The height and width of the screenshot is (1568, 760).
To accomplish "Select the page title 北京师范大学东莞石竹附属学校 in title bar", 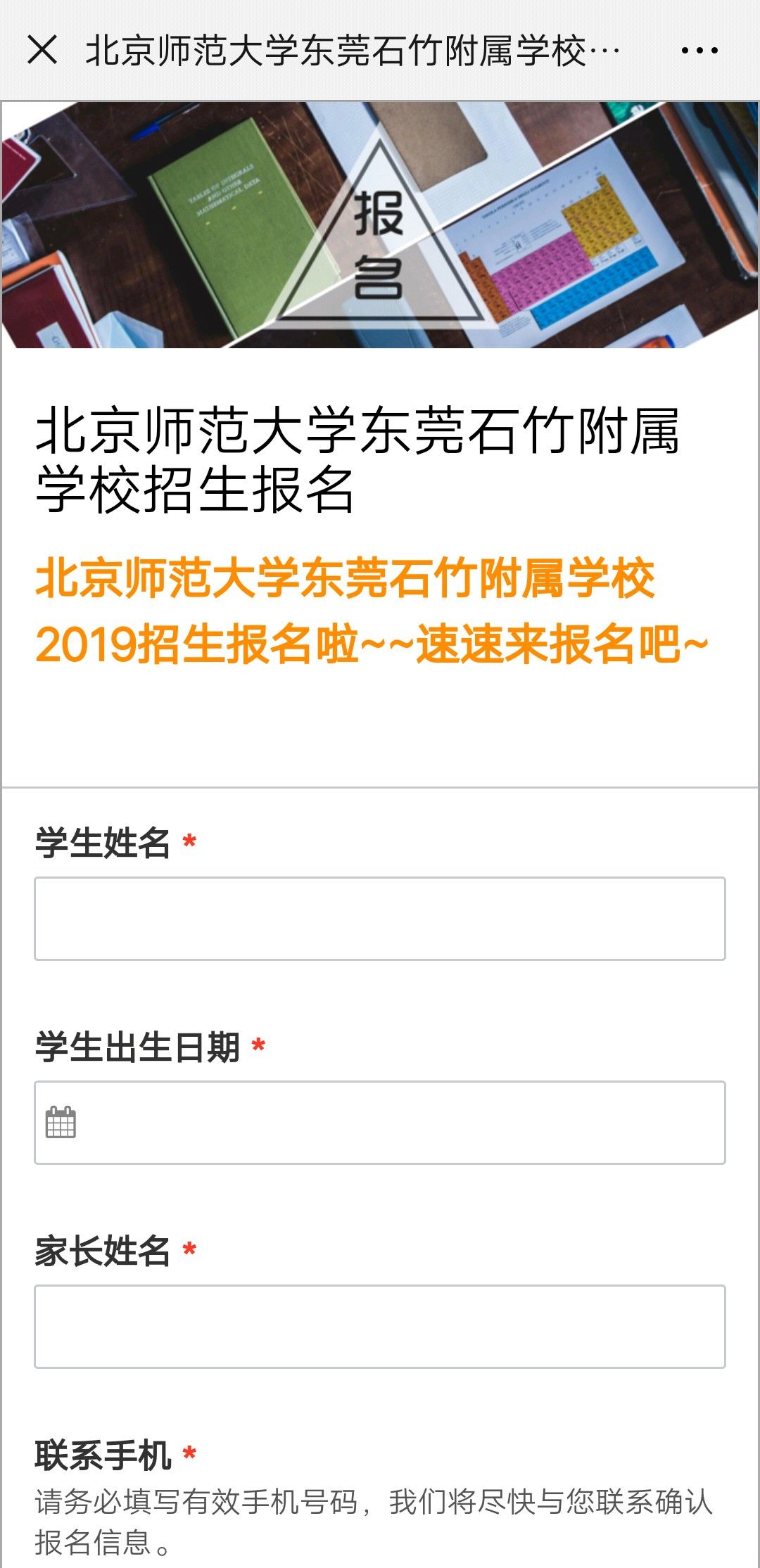I will 352,48.
